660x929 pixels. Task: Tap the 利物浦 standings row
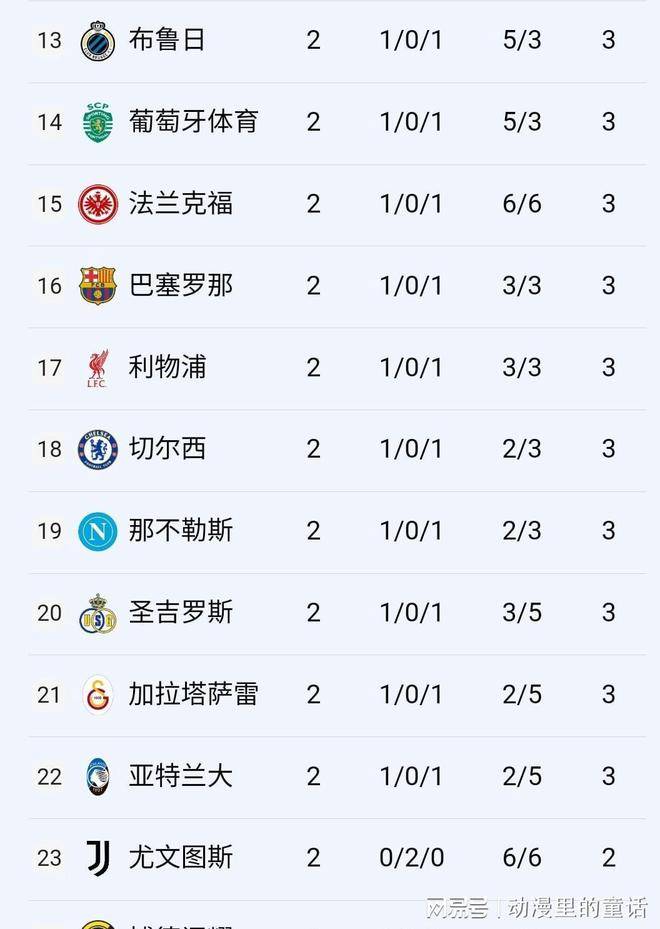[x=167, y=368]
